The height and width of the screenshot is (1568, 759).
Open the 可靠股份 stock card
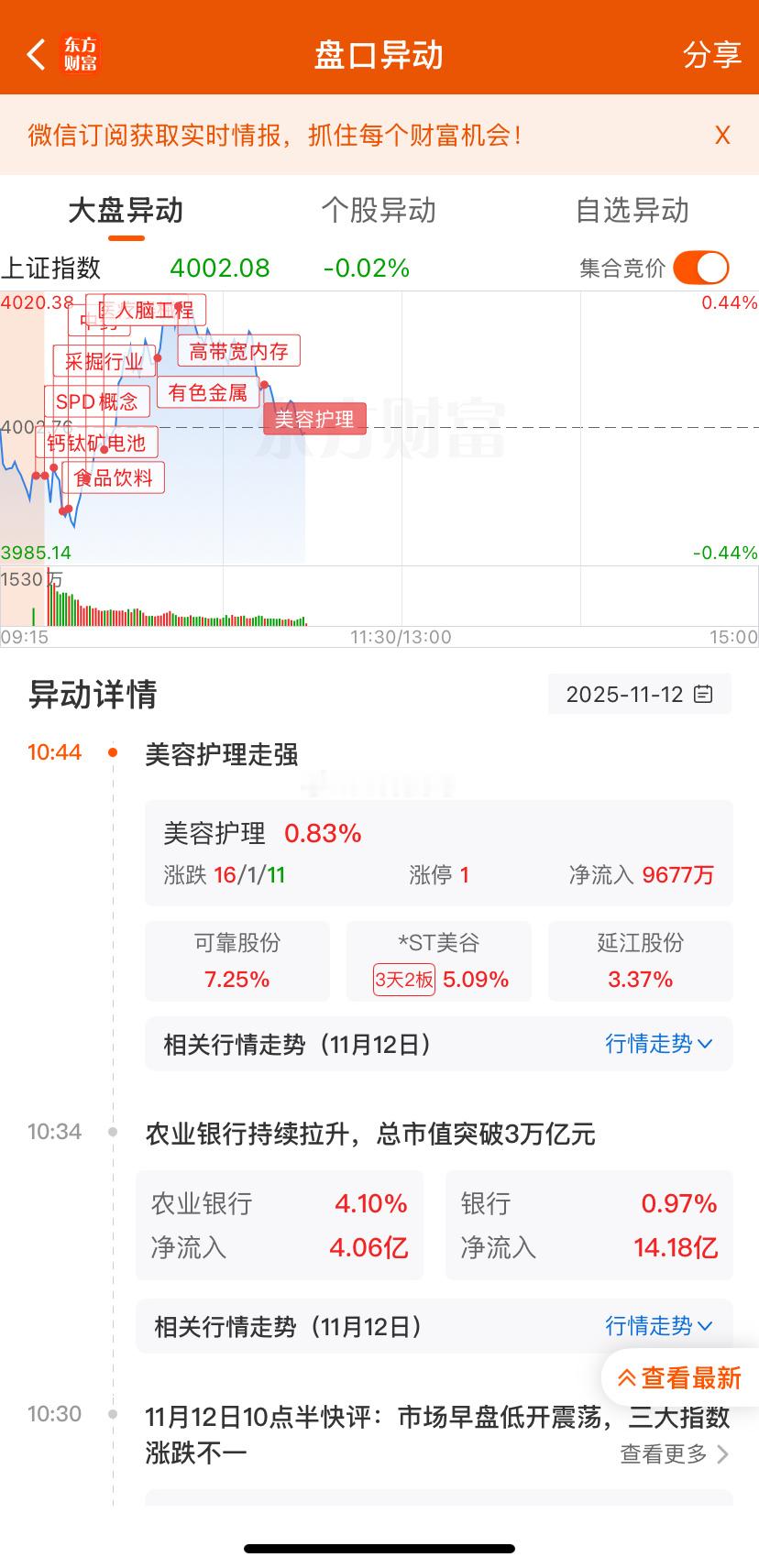point(236,960)
